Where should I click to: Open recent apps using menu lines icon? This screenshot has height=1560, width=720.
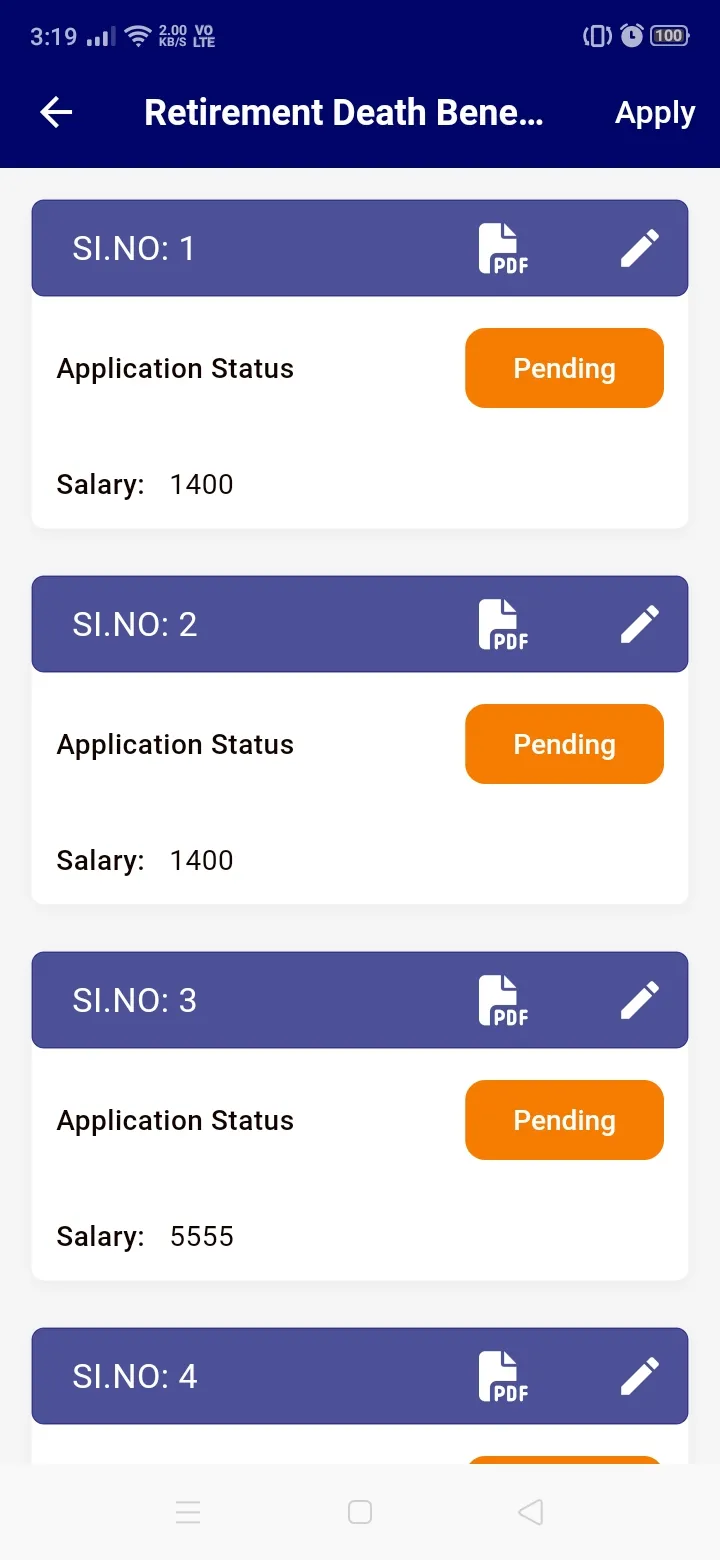coord(189,1512)
